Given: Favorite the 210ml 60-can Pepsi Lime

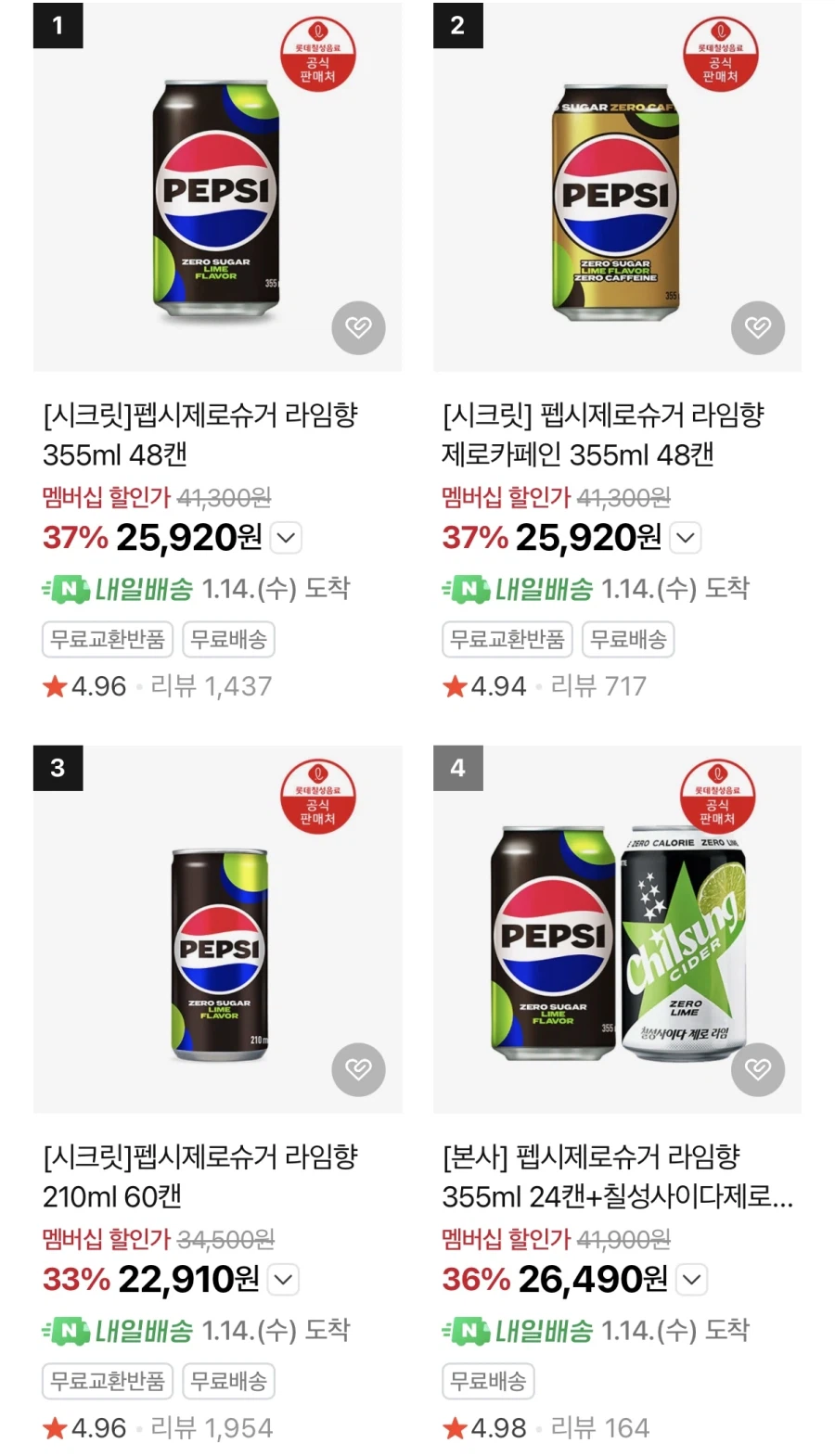Looking at the screenshot, I should [x=358, y=1070].
